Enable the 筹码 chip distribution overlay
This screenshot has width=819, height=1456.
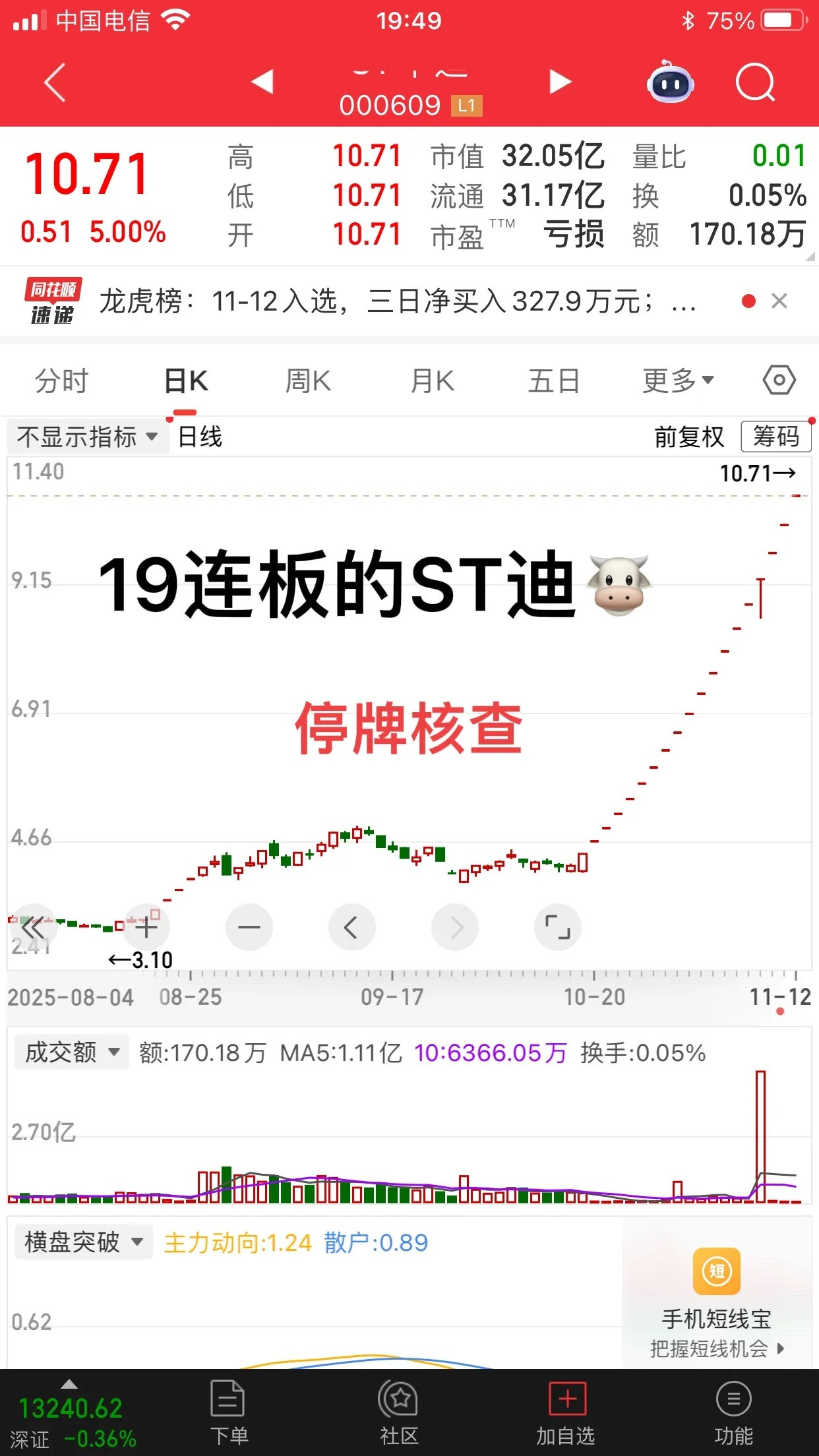[776, 437]
